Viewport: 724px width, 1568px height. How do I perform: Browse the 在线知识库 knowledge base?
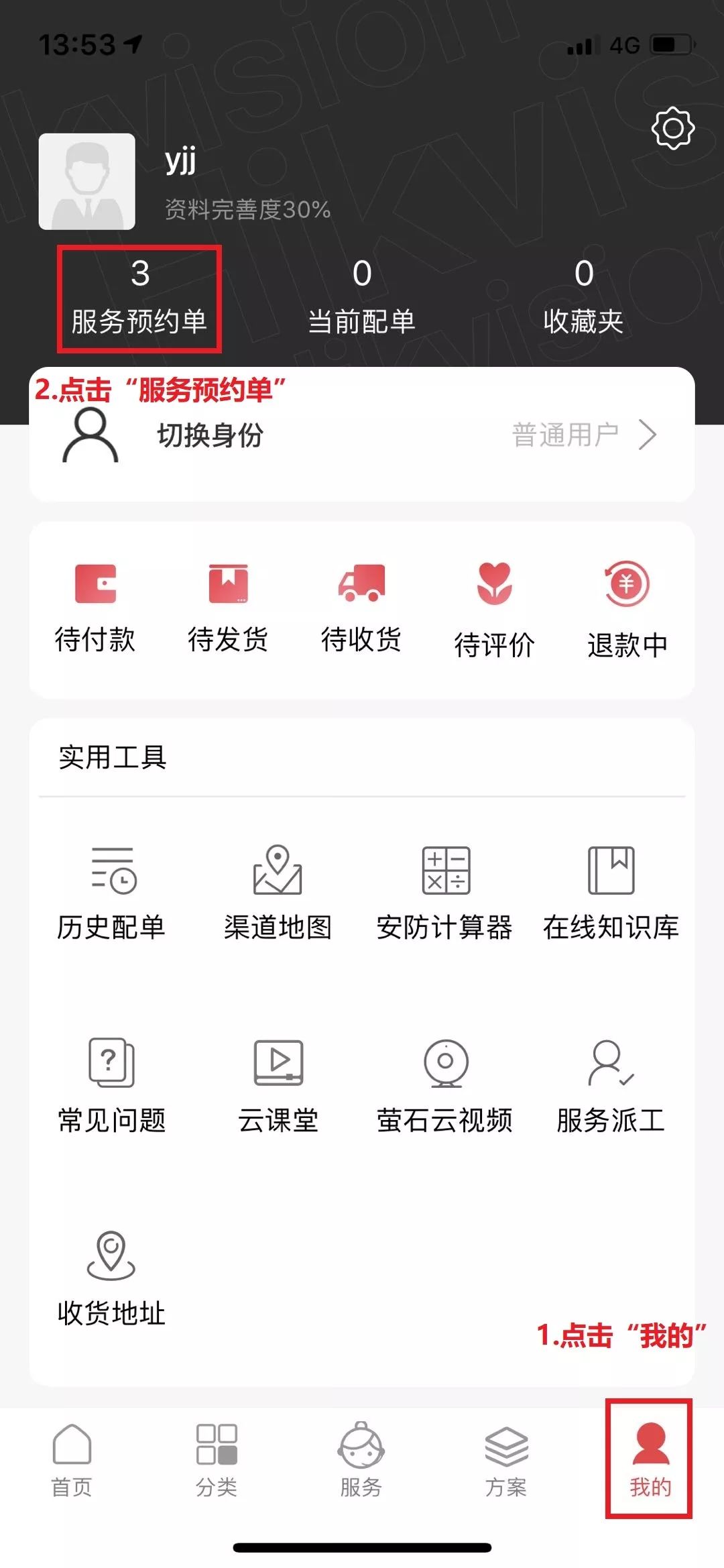(611, 893)
